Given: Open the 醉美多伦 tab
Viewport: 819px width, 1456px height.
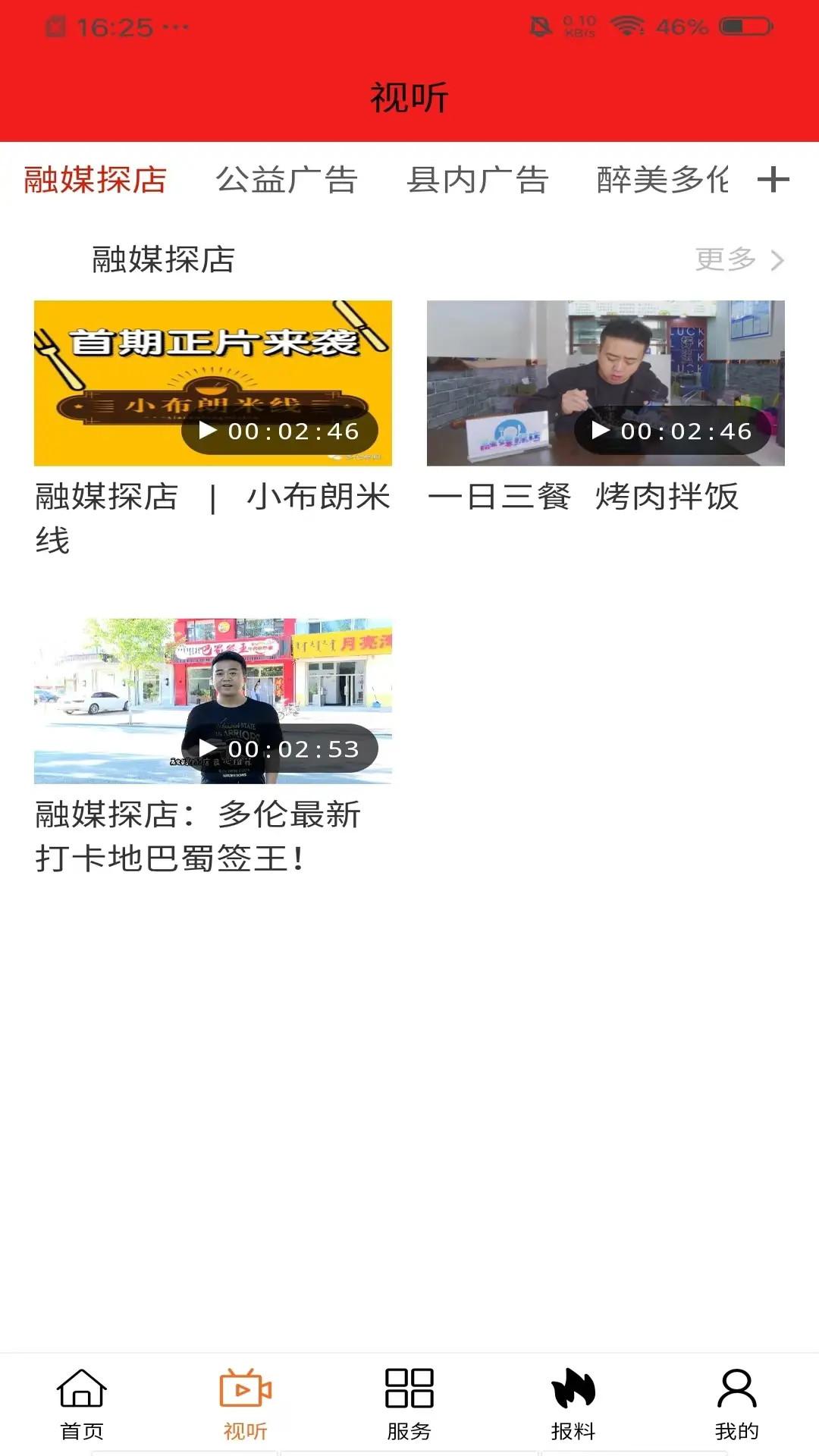Looking at the screenshot, I should coord(664,180).
